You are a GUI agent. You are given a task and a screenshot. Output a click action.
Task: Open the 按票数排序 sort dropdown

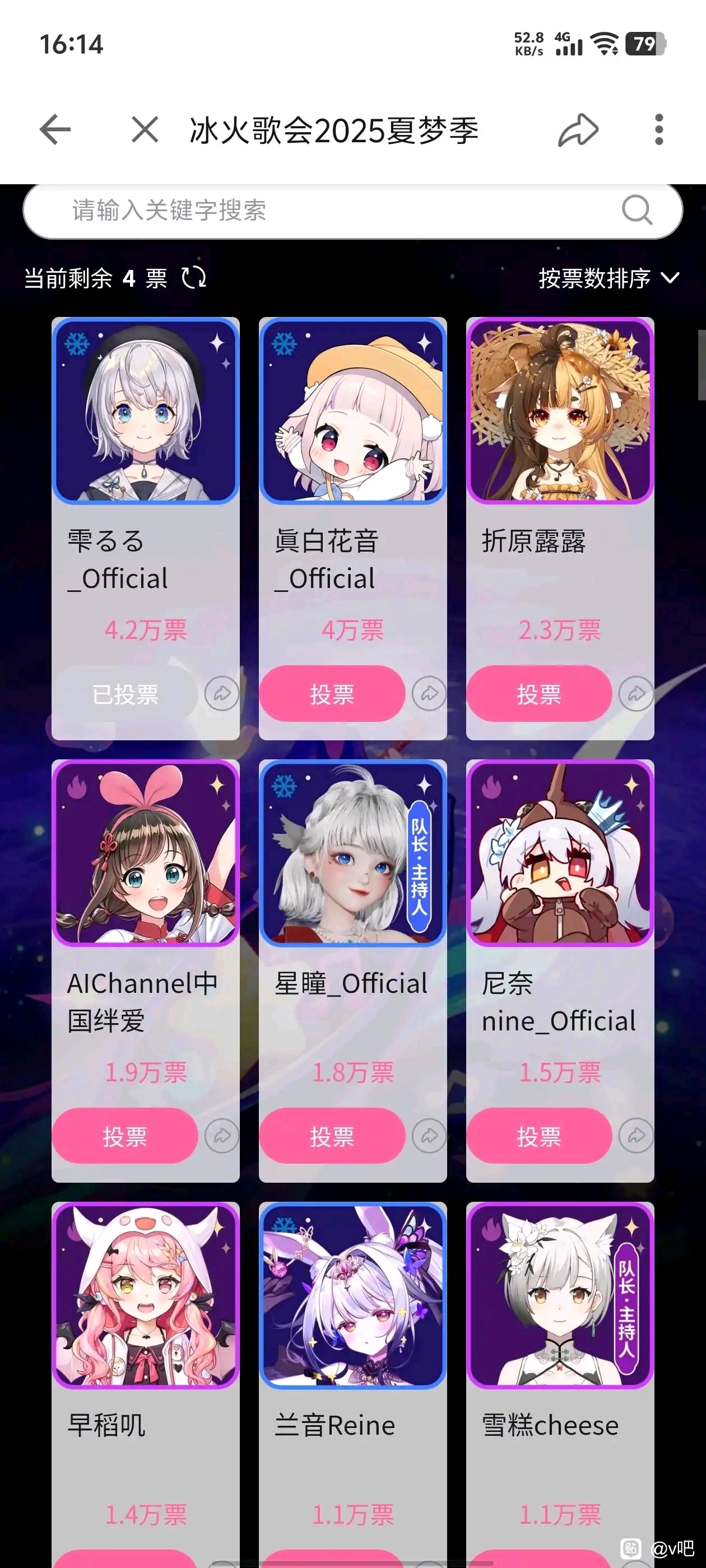[x=609, y=278]
